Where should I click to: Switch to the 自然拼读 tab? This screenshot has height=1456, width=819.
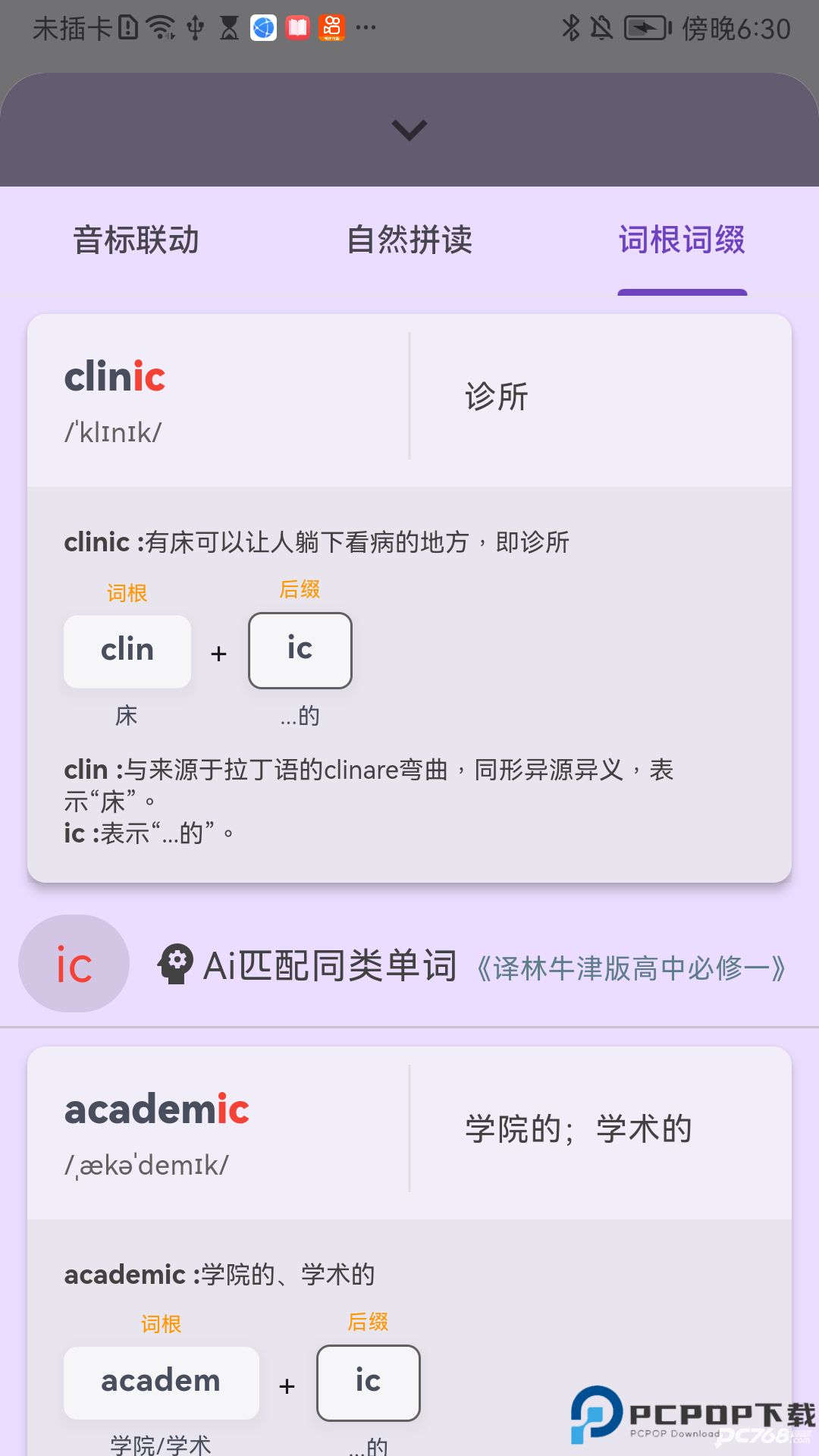[x=409, y=240]
